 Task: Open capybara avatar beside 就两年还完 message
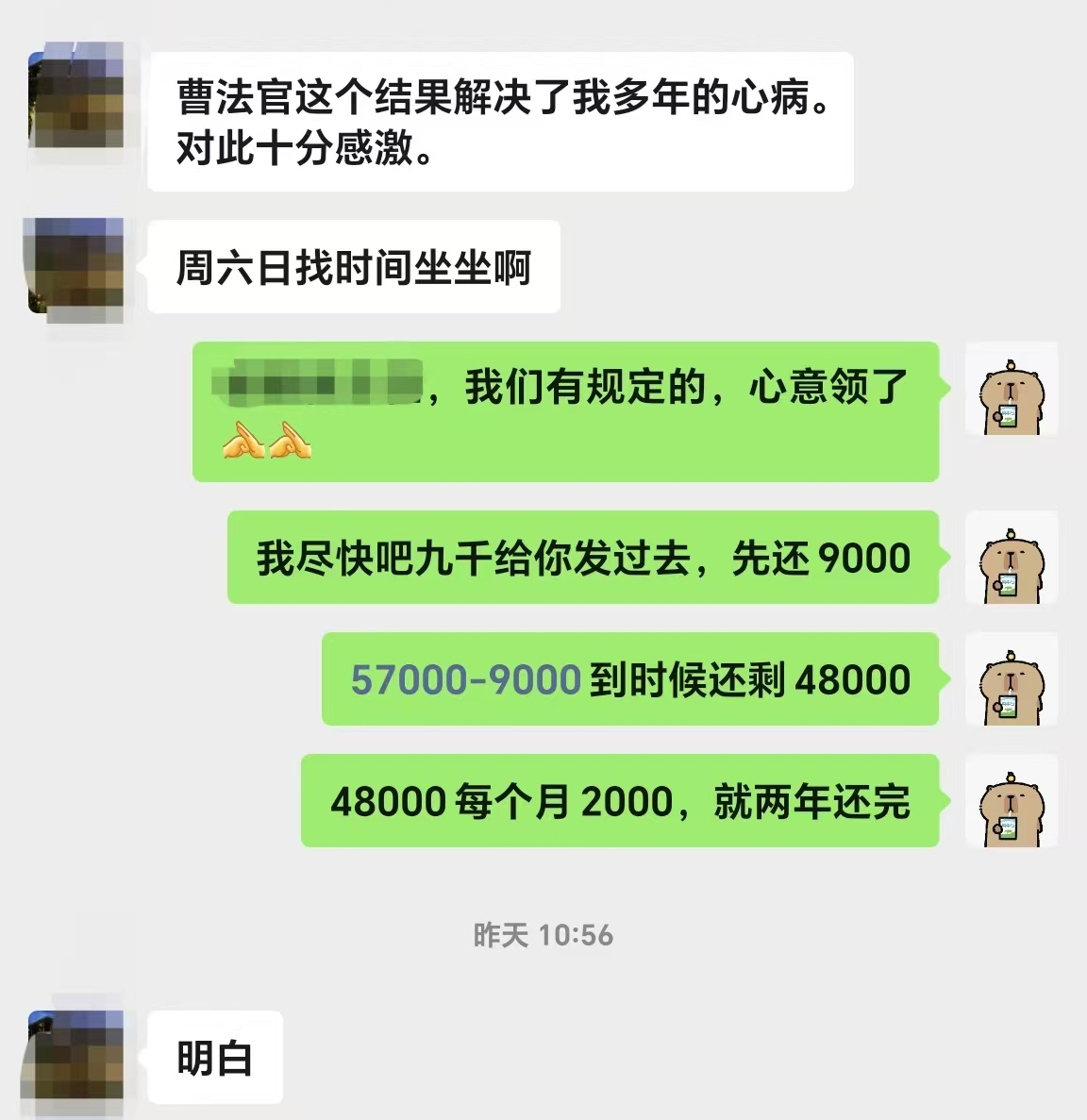pyautogui.click(x=1012, y=801)
